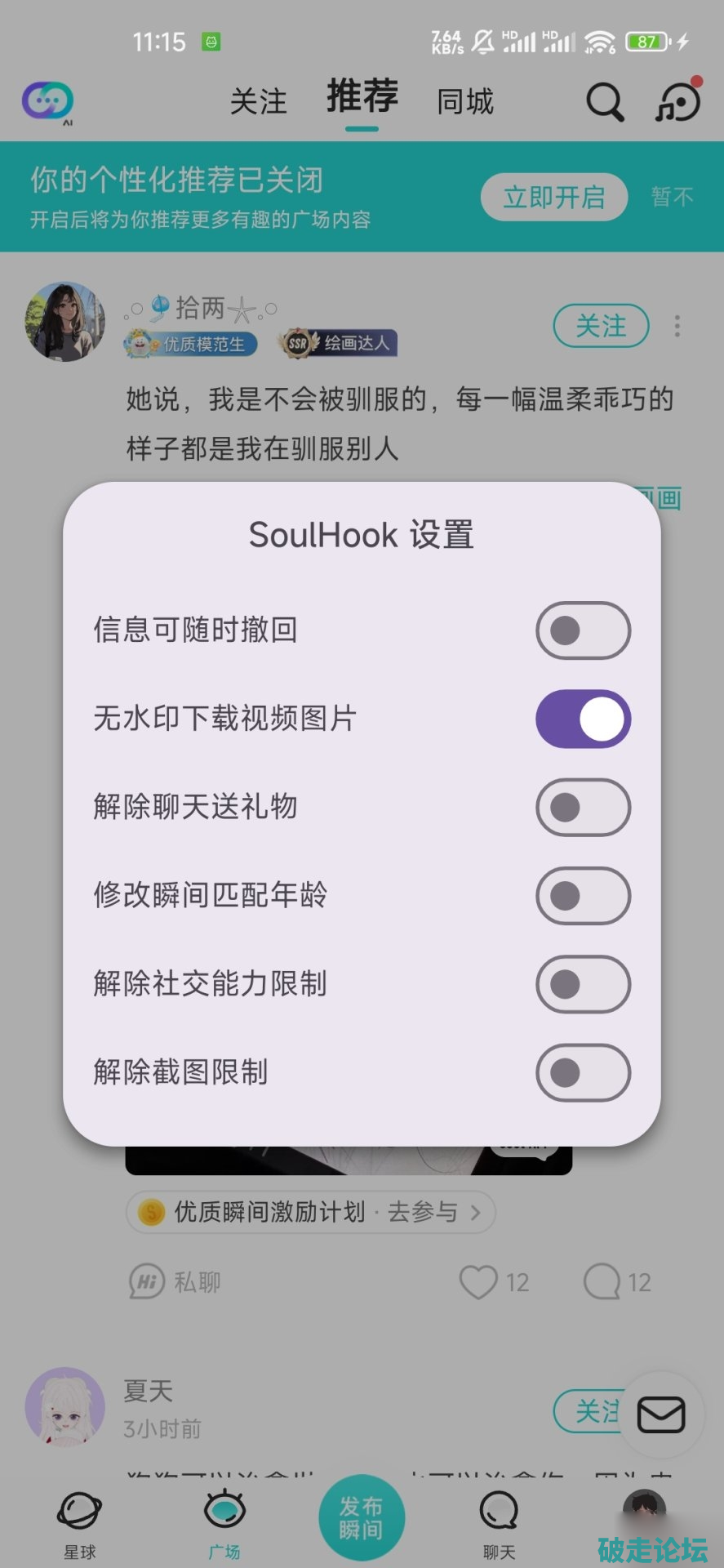Open the 聊天 bottom tab

coord(499,1523)
